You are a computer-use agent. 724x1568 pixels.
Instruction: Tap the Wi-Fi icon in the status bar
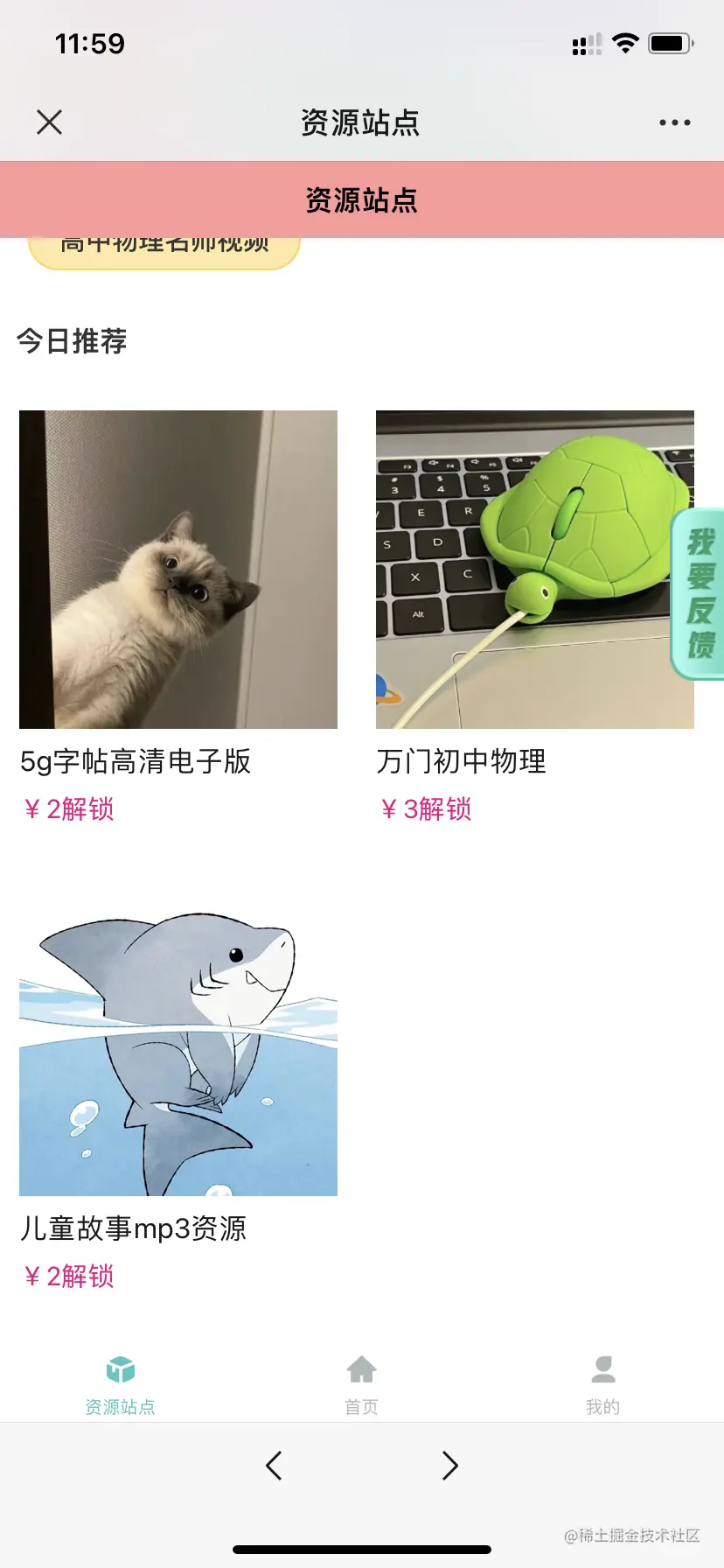tap(627, 43)
